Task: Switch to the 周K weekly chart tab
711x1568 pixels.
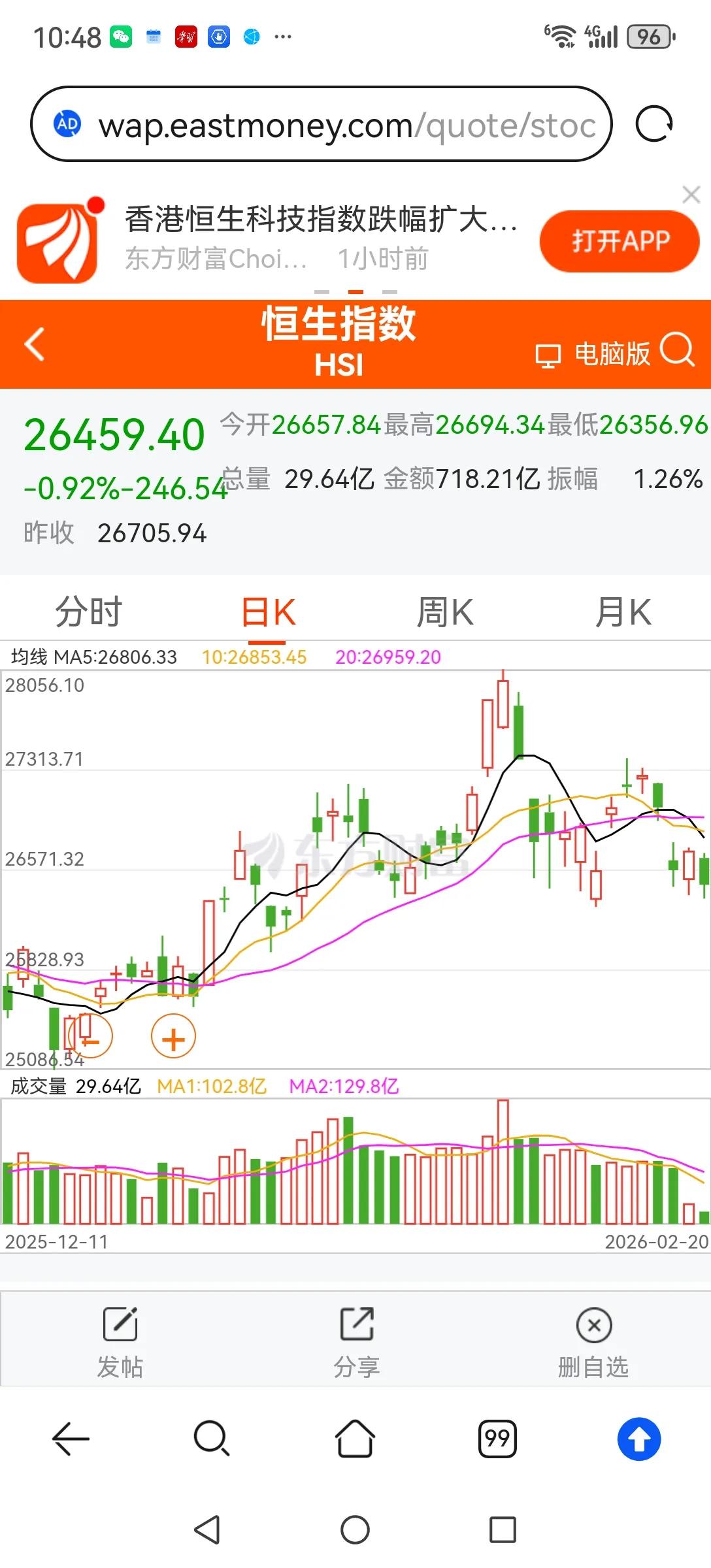Action: [x=444, y=612]
